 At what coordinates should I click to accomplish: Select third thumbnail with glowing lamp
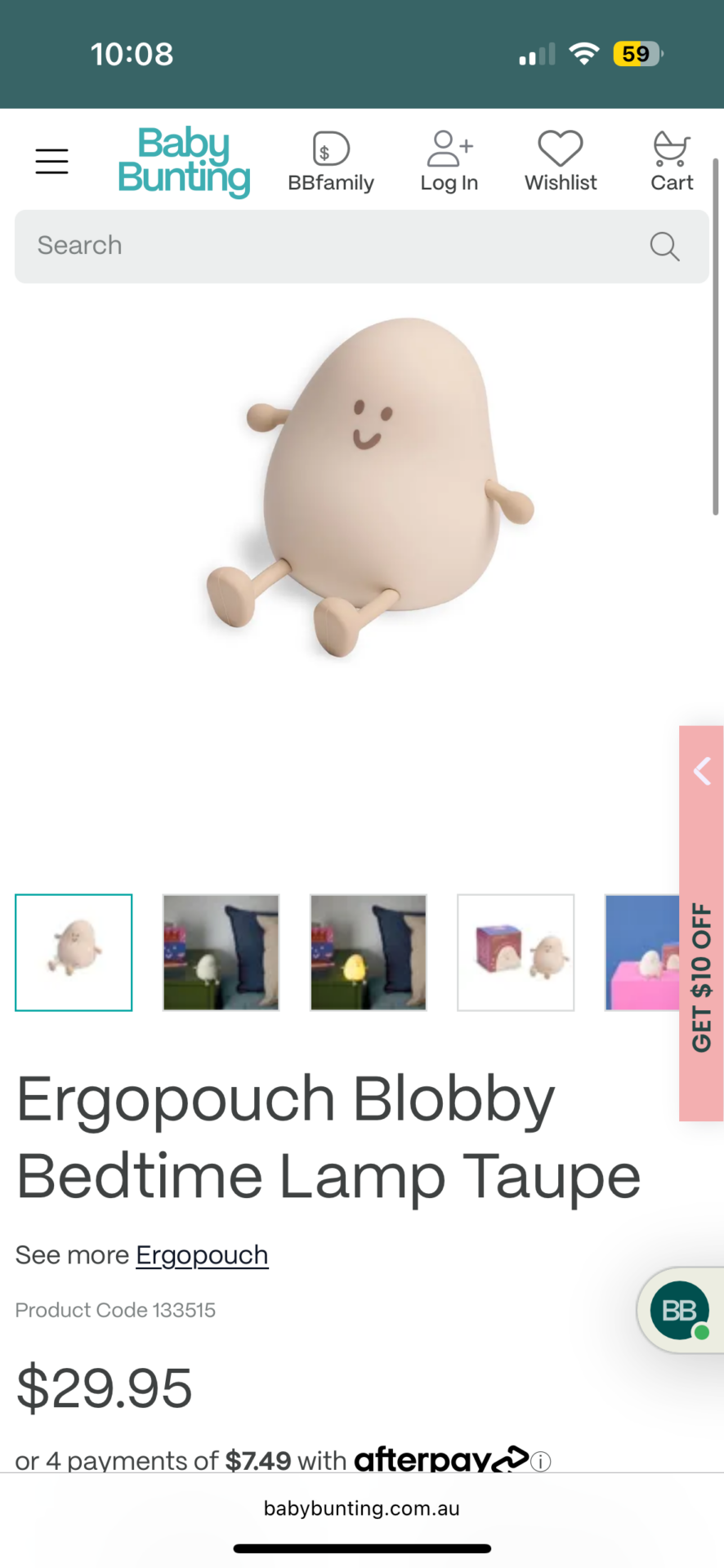(369, 952)
